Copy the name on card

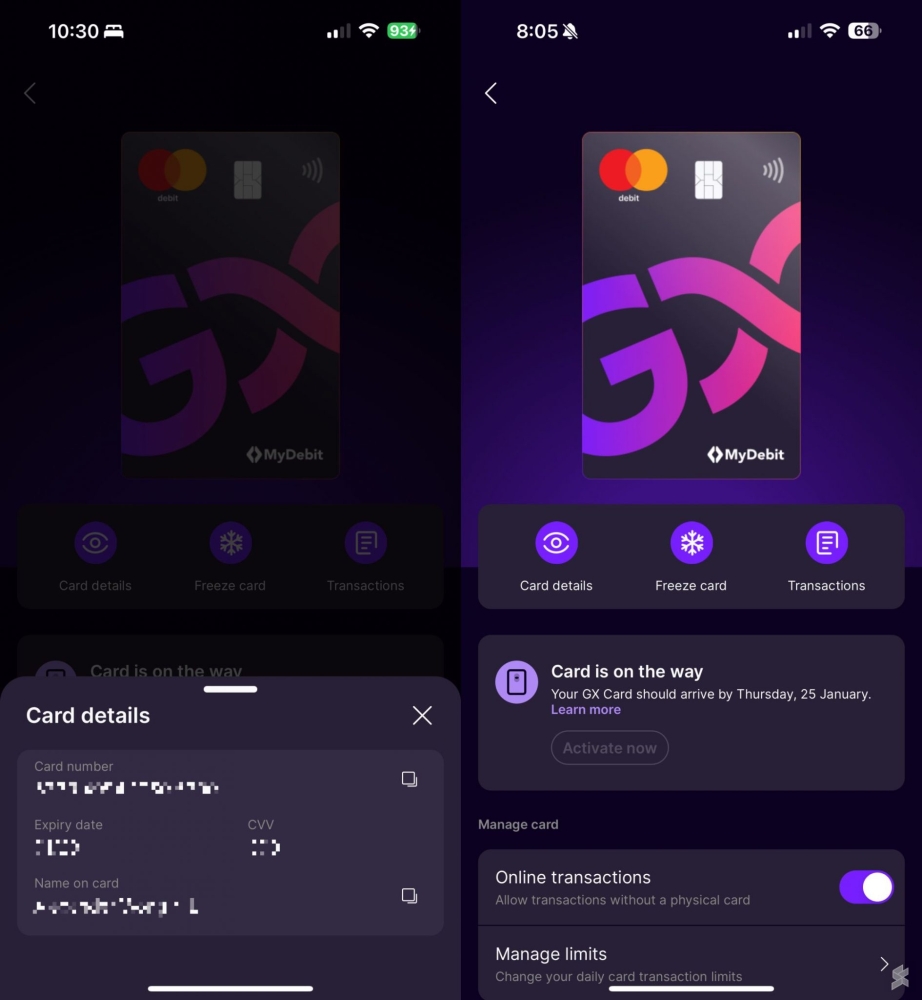[409, 896]
